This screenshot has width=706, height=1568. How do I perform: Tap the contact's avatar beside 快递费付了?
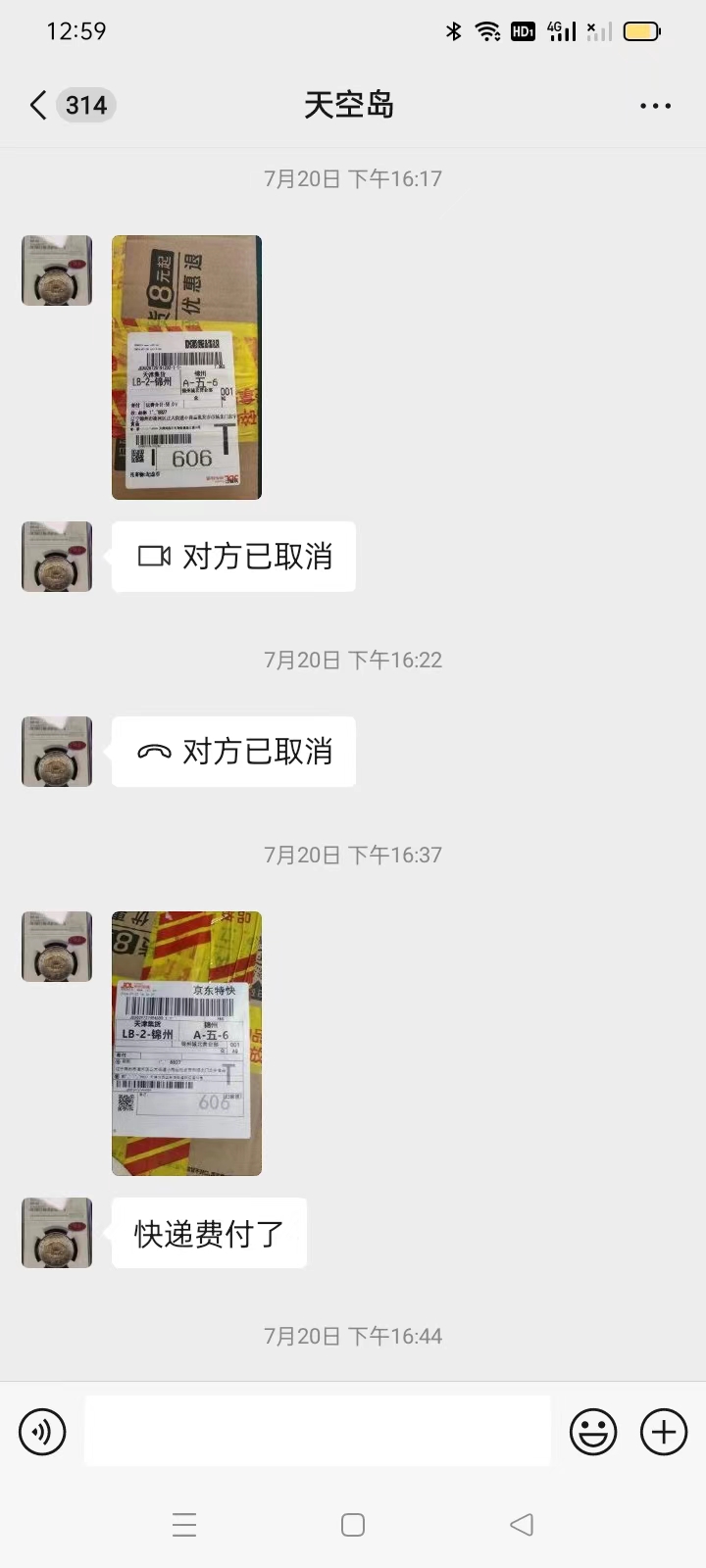pos(57,1232)
